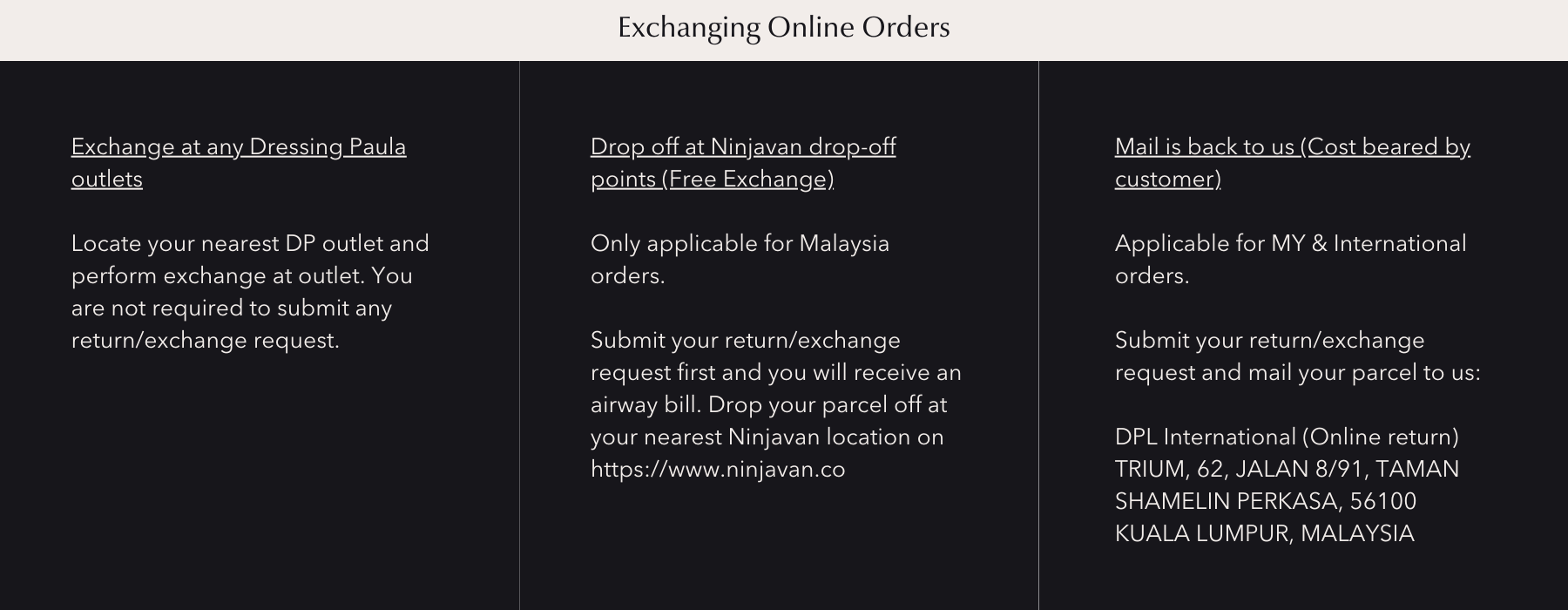Open 'Exchange at any Dressing Paula outlets' link
Viewport: 1568px width, 610px height.
coord(238,147)
